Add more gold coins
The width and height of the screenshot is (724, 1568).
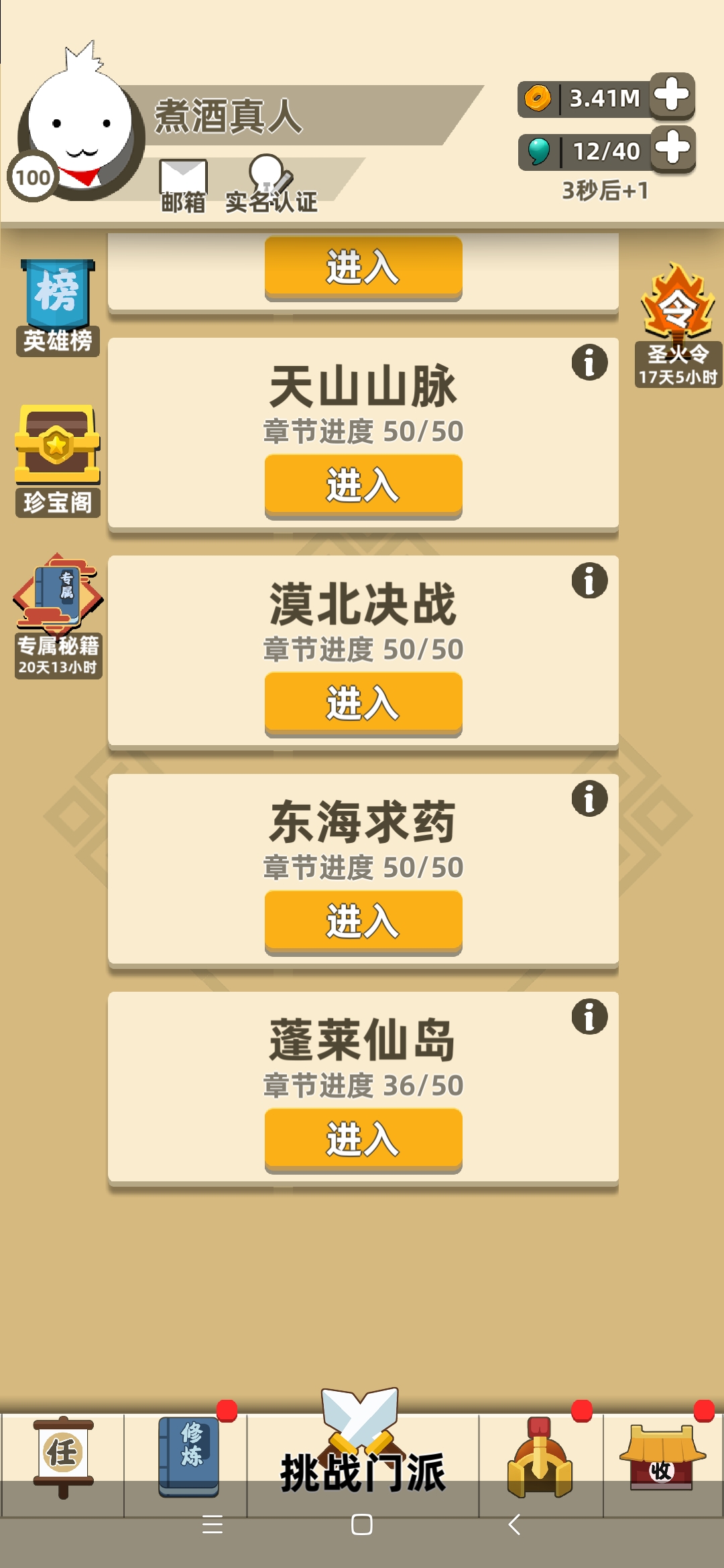[672, 95]
